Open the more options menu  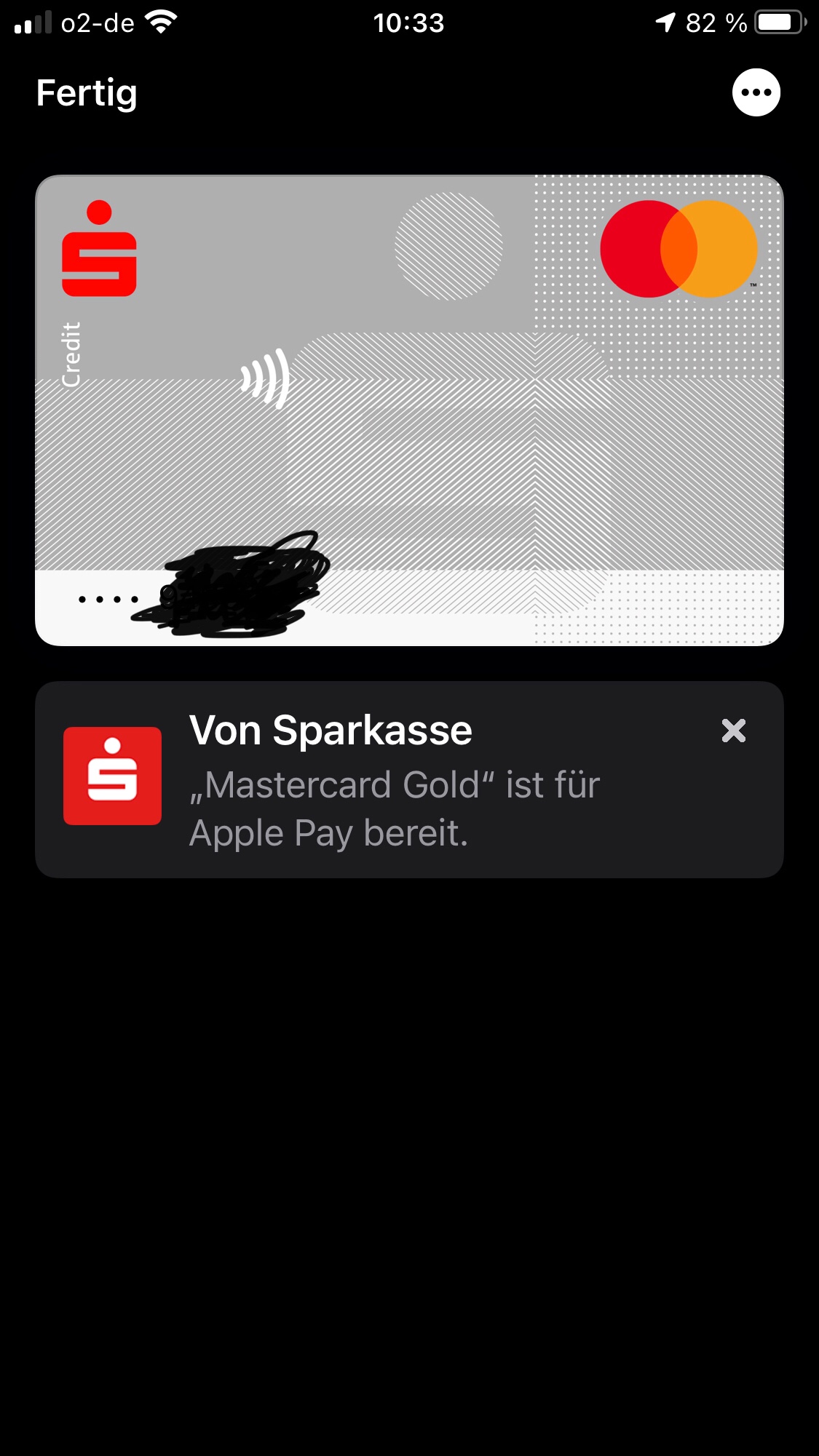point(756,92)
